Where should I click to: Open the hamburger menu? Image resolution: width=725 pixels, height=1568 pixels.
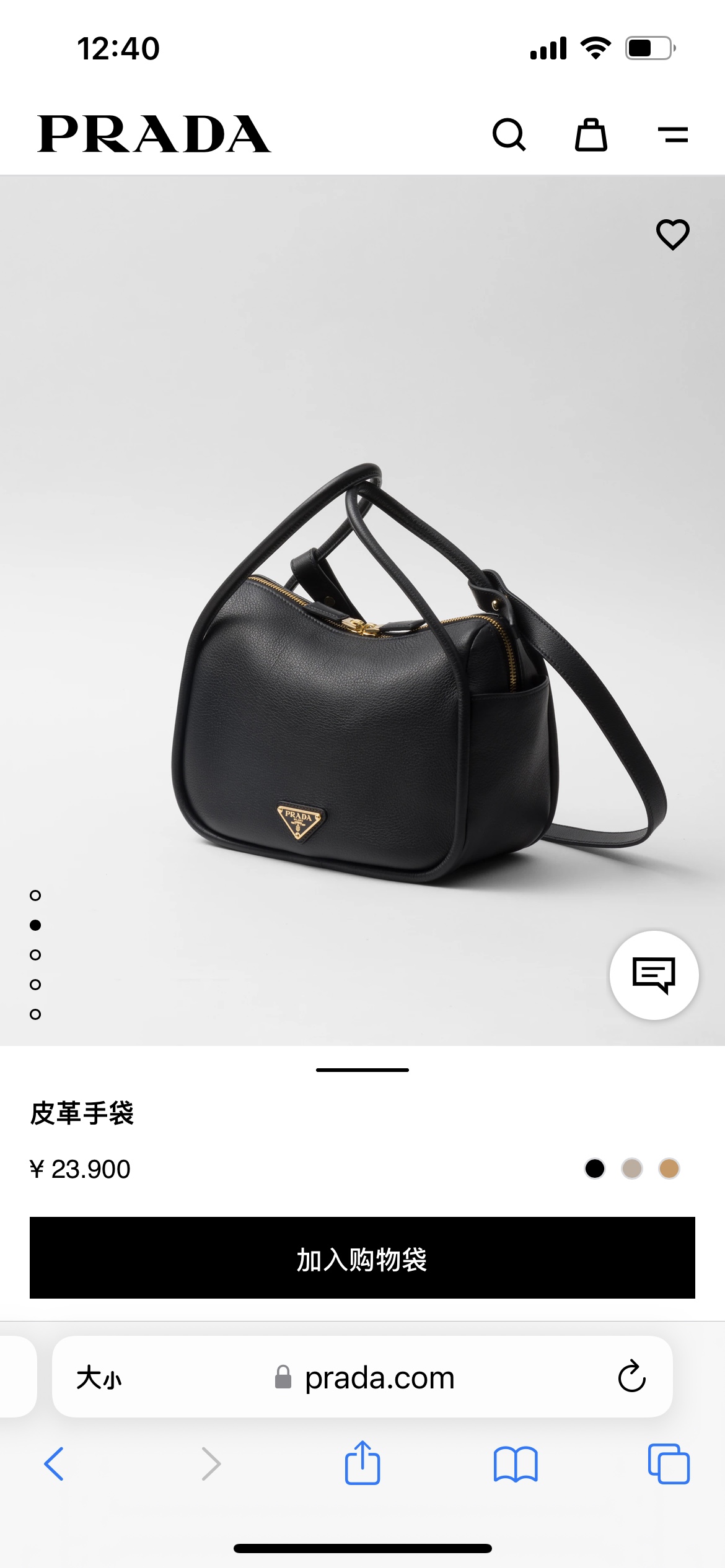(x=673, y=134)
